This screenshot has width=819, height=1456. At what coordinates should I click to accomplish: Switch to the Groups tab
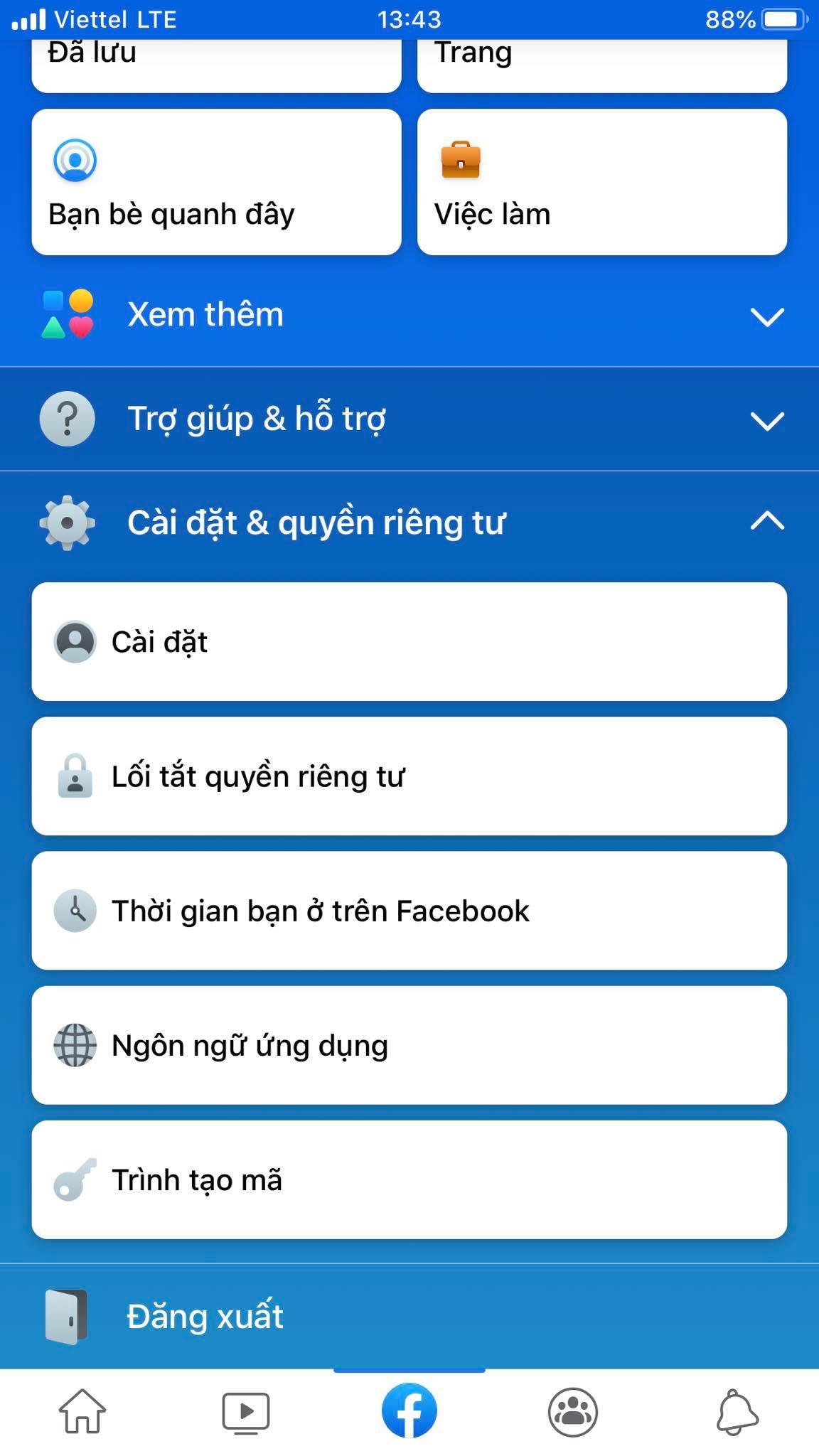coord(573,1412)
